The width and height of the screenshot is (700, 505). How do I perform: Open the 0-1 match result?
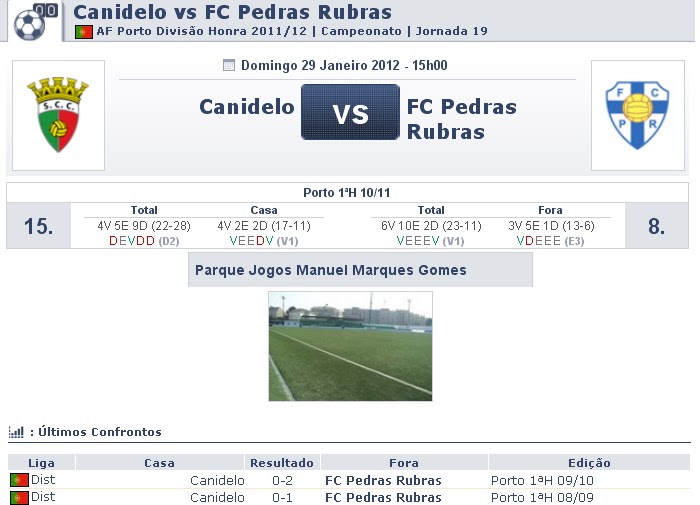click(x=282, y=497)
